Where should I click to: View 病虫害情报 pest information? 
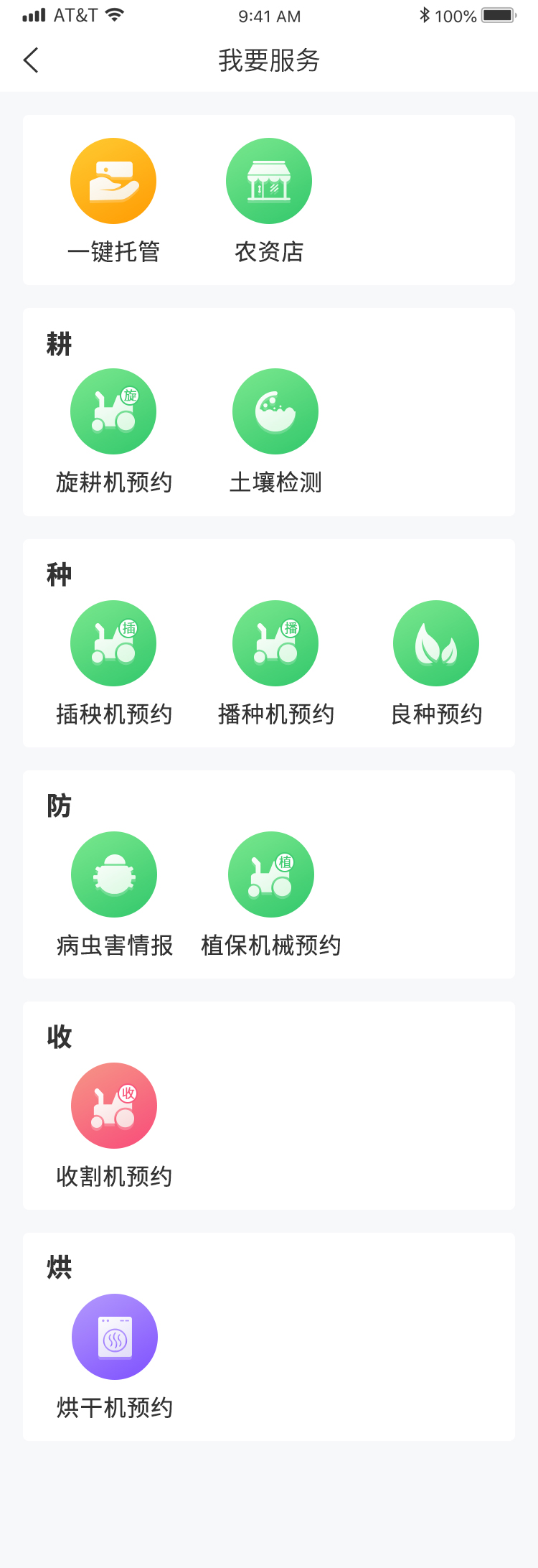tap(114, 874)
